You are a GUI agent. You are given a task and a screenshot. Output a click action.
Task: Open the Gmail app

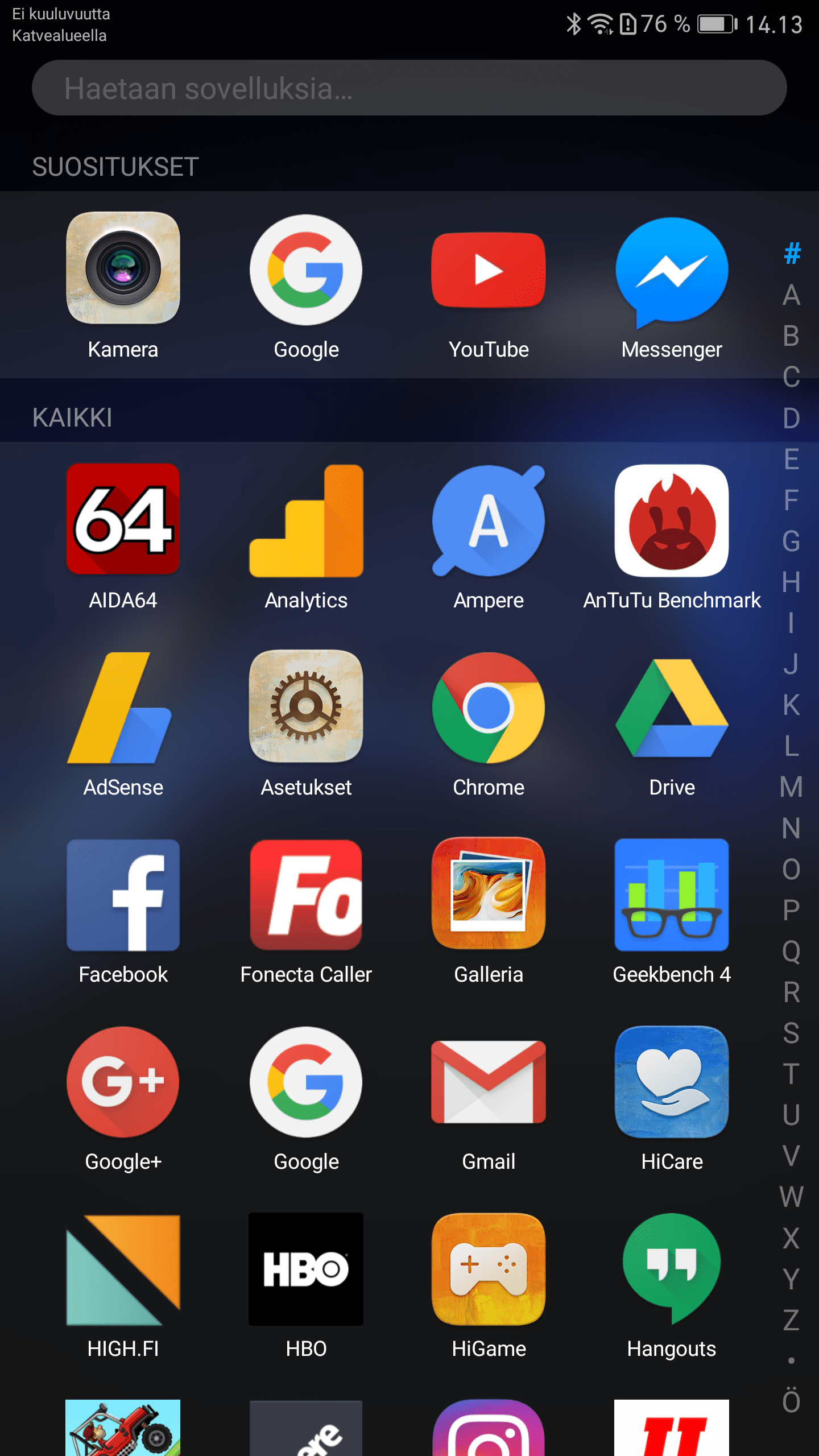(x=489, y=1082)
